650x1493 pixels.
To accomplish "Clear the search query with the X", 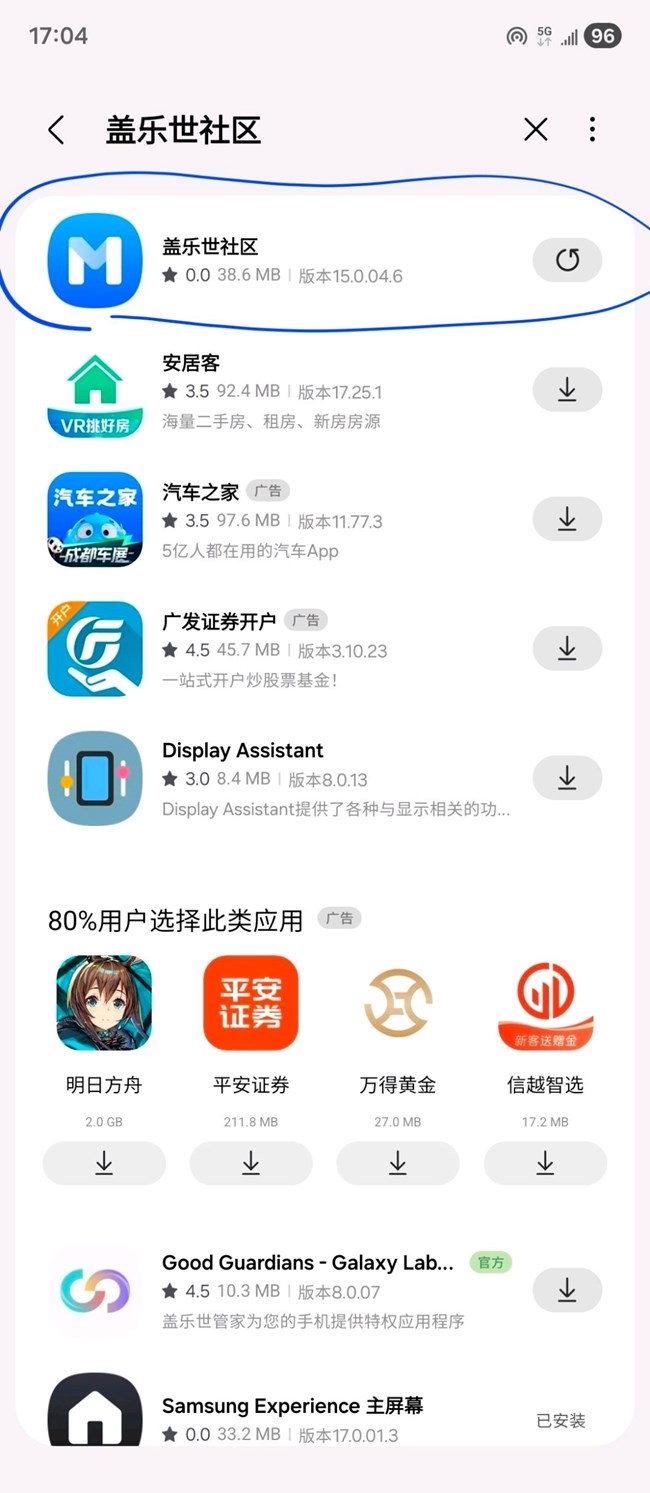I will tap(536, 130).
